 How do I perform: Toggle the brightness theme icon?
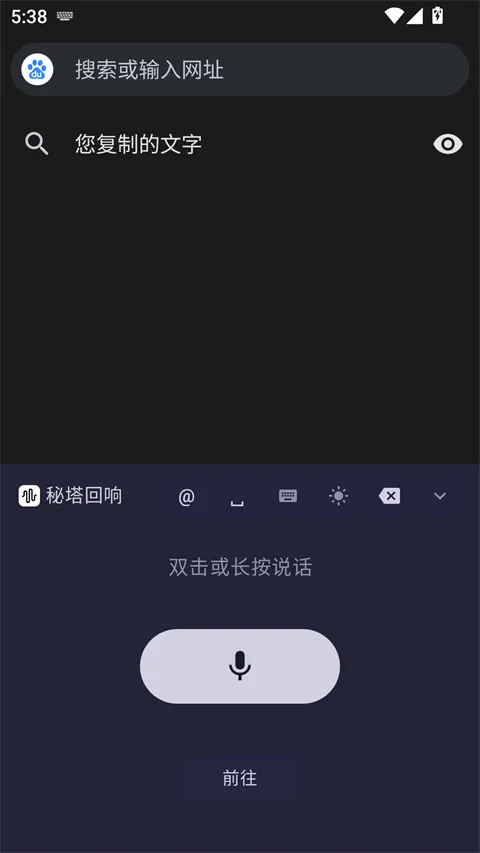point(339,496)
